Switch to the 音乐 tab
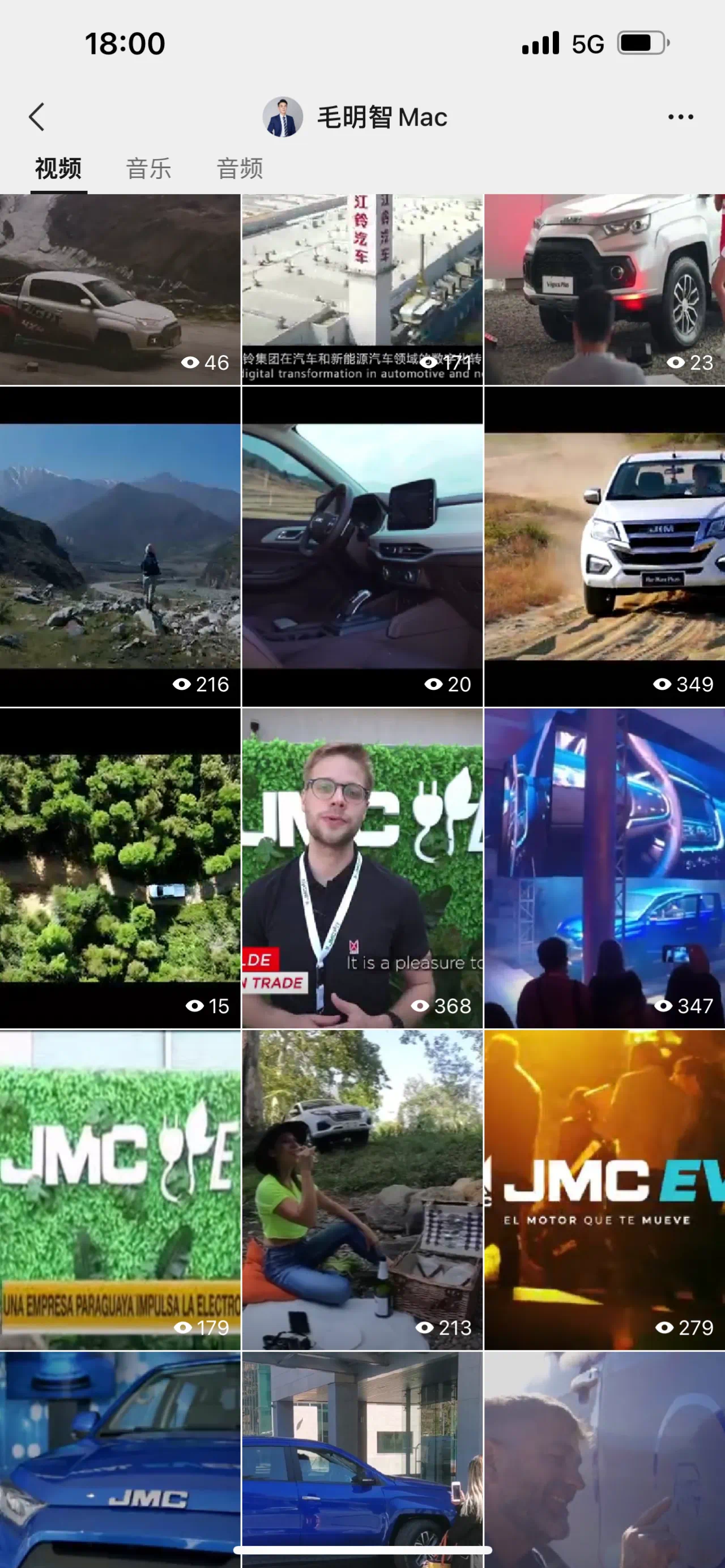 [x=148, y=169]
